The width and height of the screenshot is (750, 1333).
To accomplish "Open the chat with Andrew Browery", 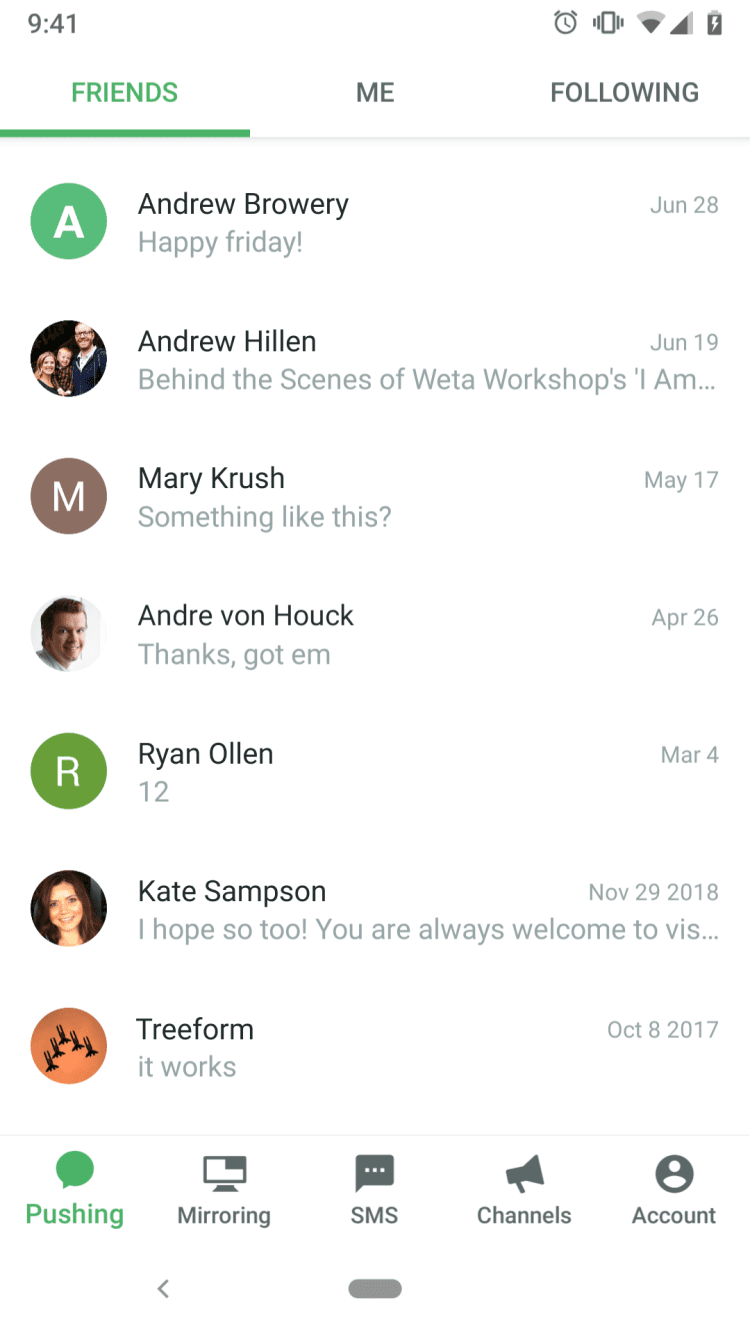I will point(375,222).
